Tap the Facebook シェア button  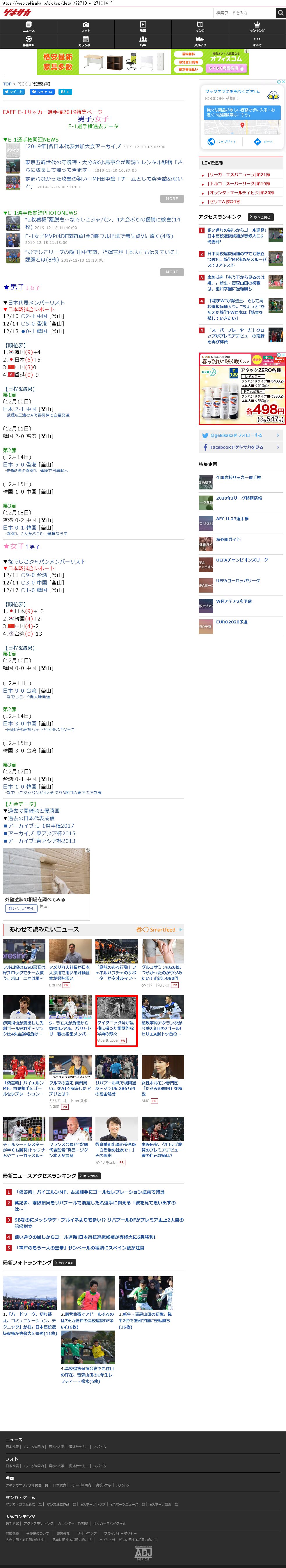click(x=42, y=92)
